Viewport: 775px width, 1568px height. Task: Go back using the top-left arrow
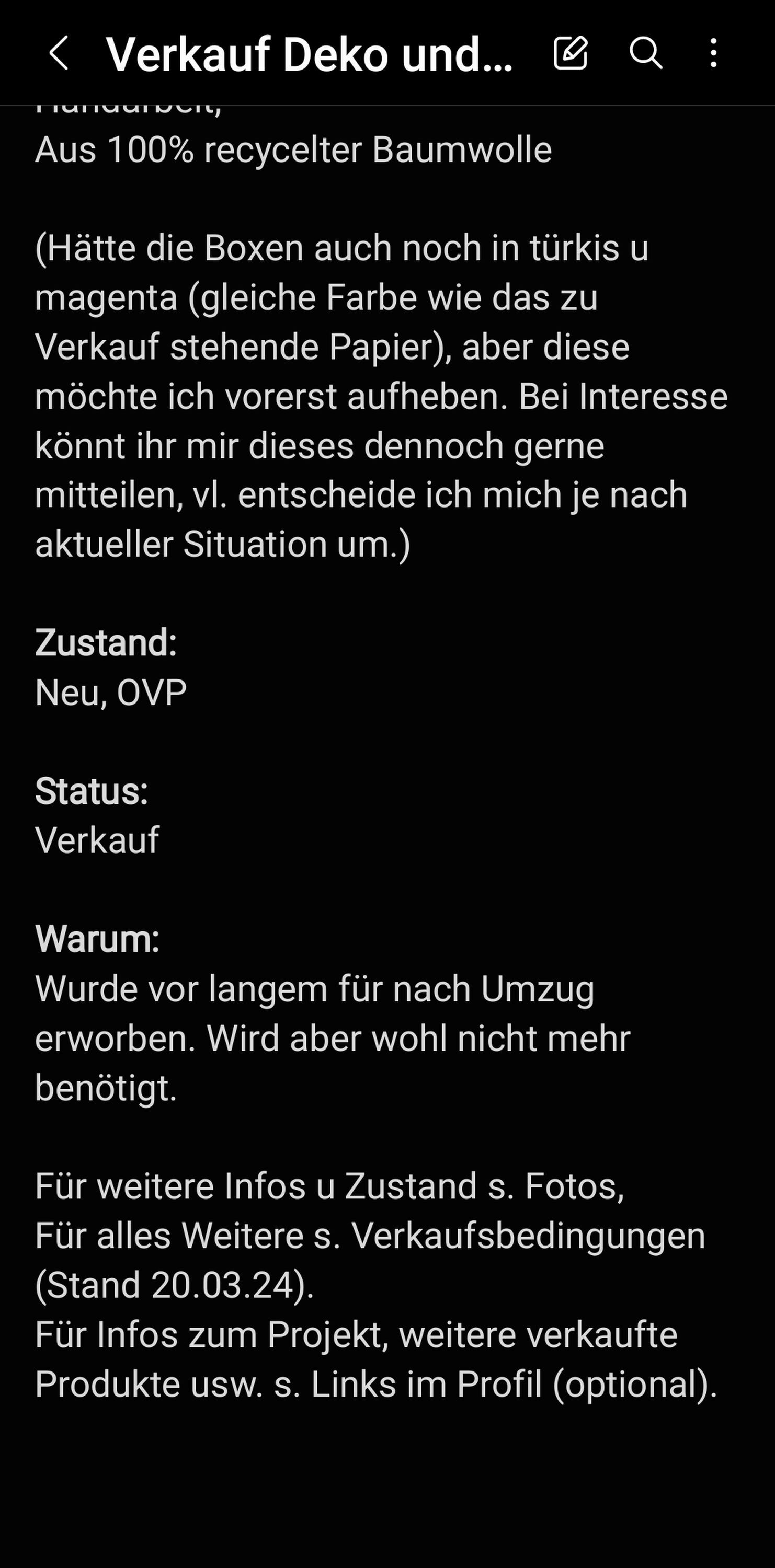click(x=59, y=53)
